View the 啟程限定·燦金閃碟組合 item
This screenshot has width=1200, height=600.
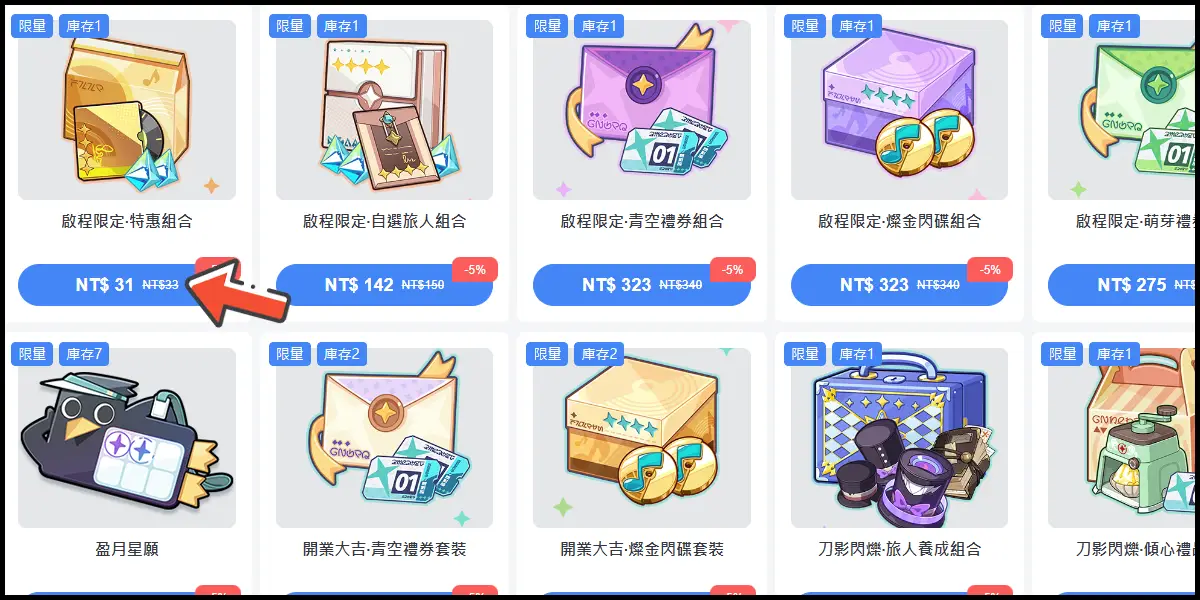899,110
